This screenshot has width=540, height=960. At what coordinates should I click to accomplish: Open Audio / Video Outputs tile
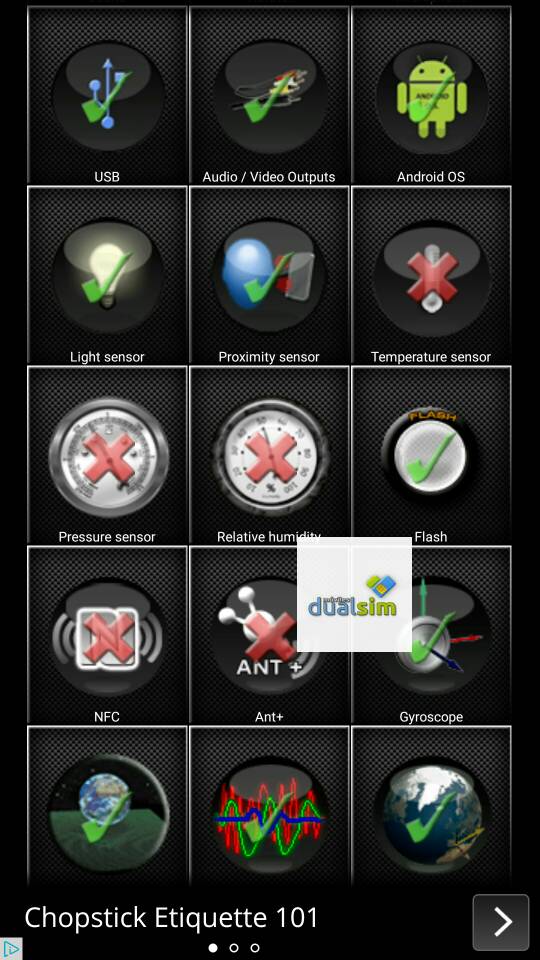[x=269, y=96]
